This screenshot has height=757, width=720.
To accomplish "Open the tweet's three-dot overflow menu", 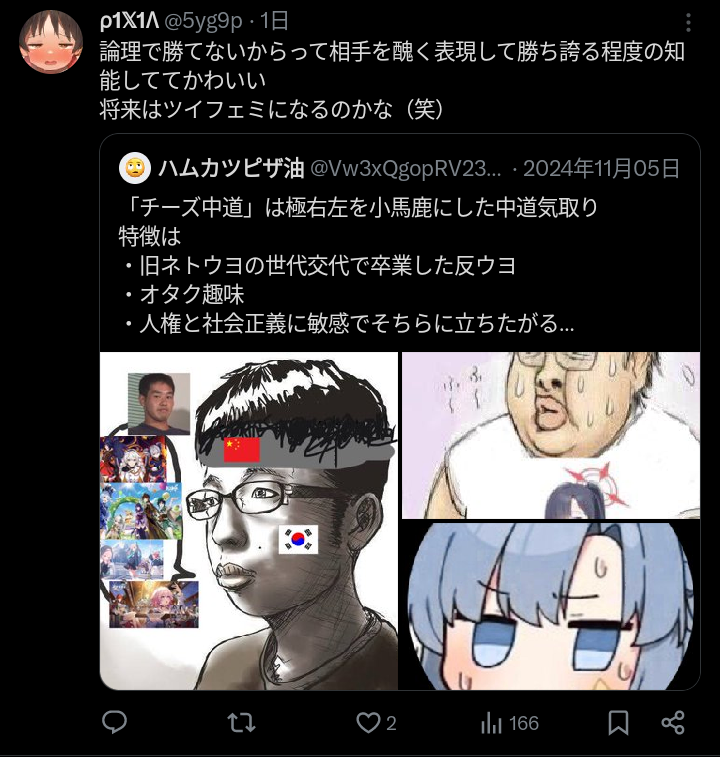I will click(x=687, y=22).
